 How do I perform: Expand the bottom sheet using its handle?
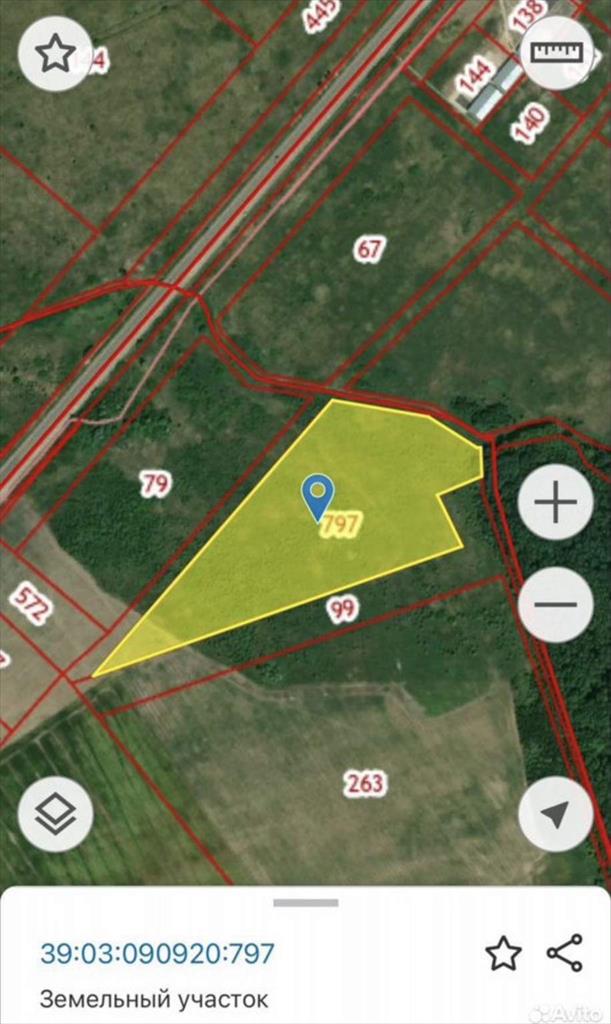point(305,902)
